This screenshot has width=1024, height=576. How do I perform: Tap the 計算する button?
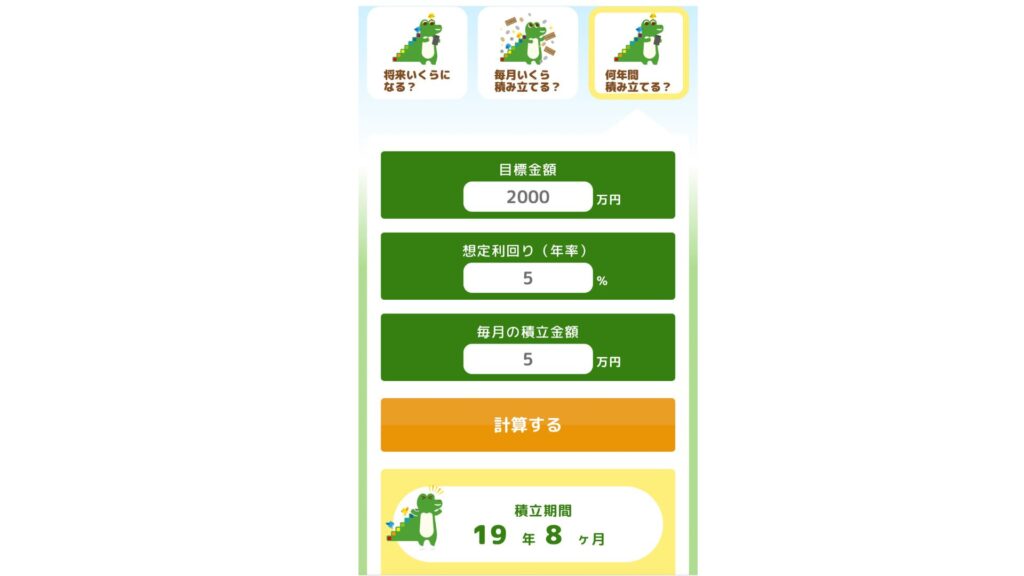527,425
